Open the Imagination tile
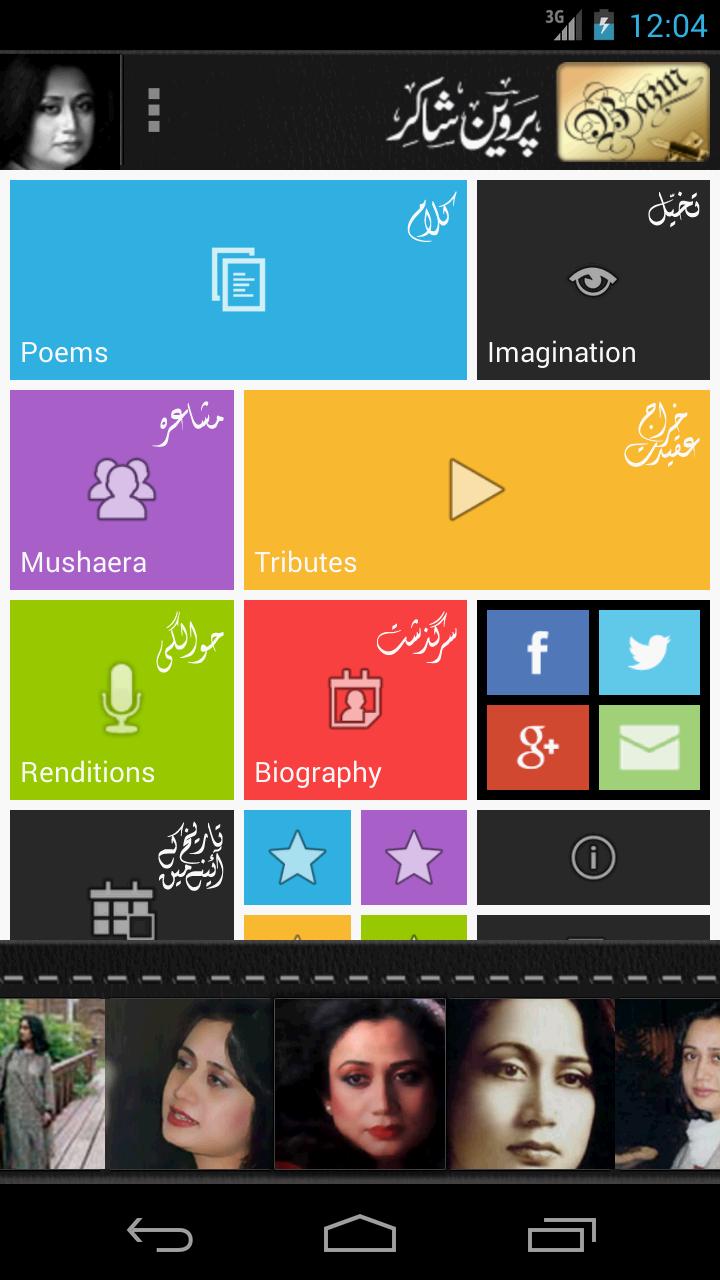The width and height of the screenshot is (720, 1280). coord(592,280)
